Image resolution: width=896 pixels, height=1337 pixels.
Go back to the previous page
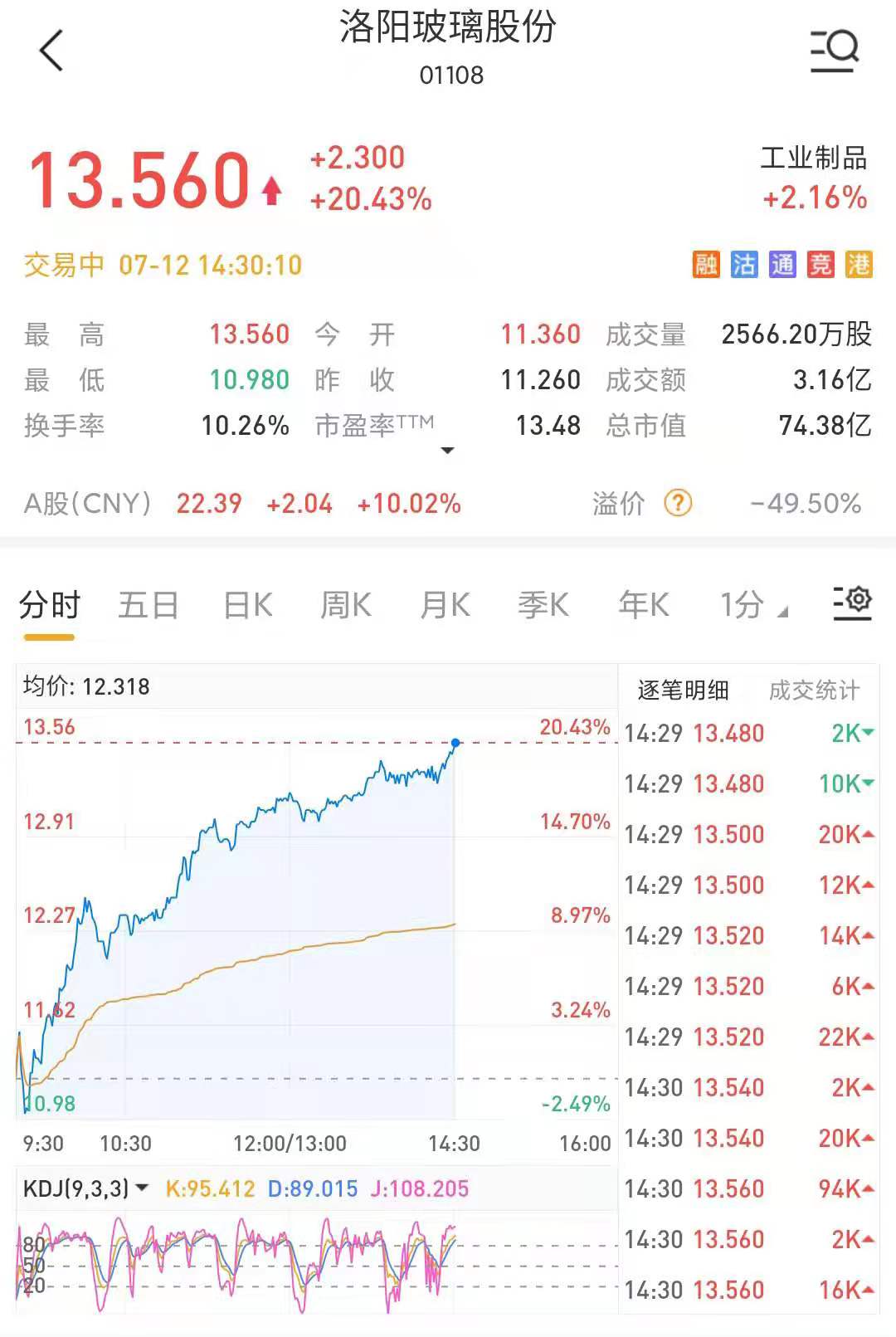coord(51,51)
